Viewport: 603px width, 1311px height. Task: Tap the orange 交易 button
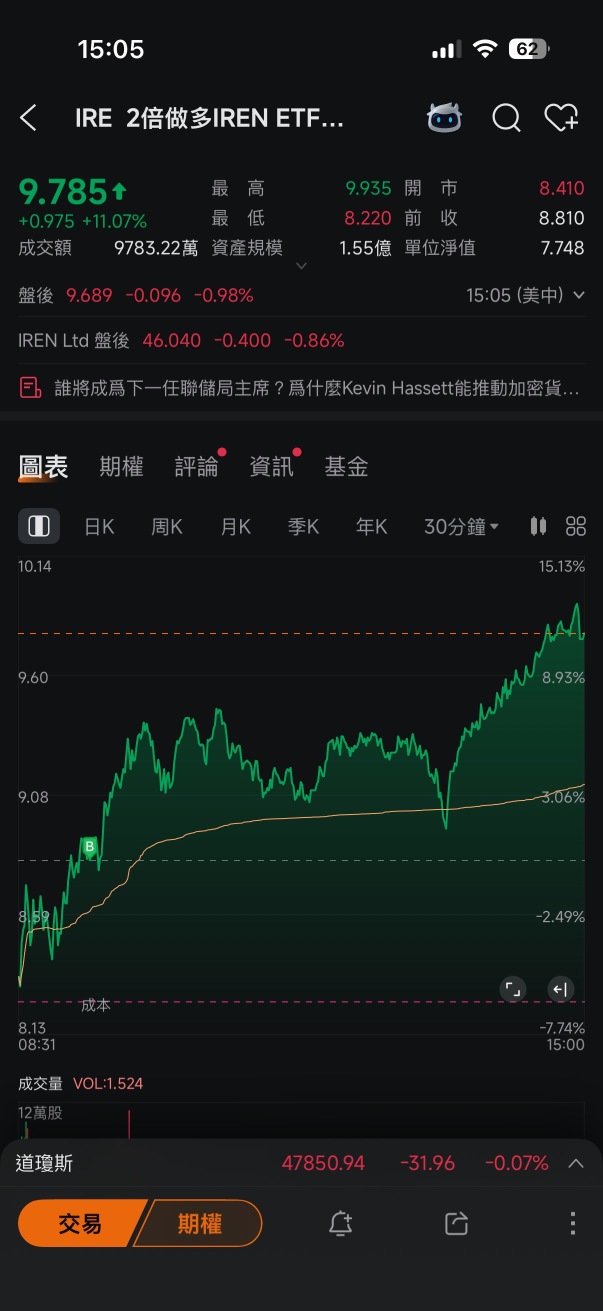pos(82,1223)
